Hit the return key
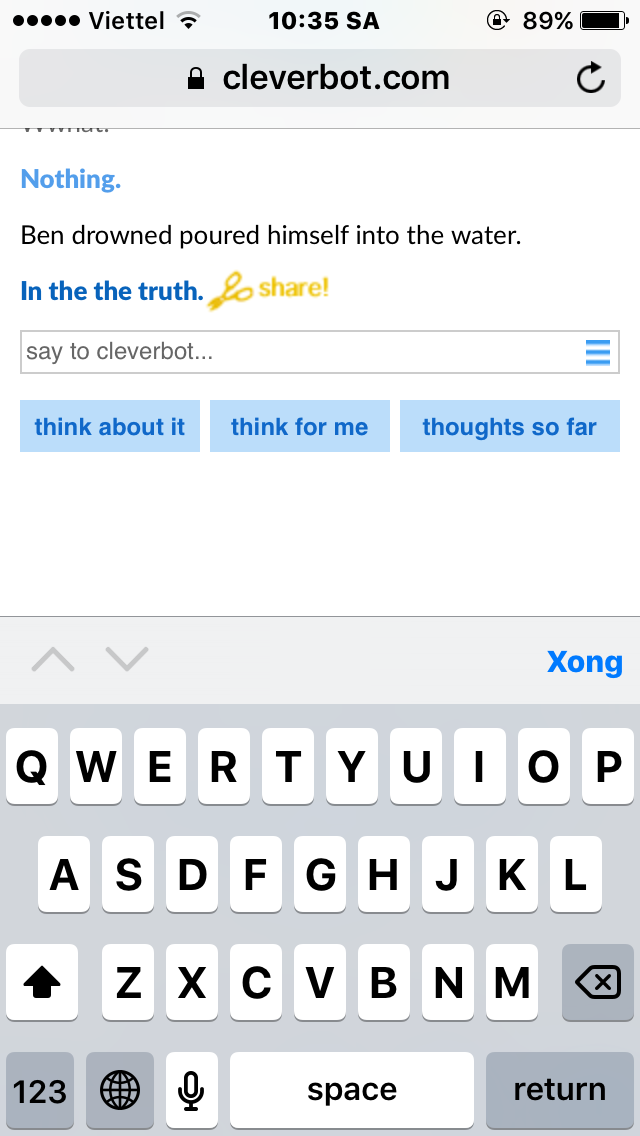640x1136 pixels. [559, 1090]
